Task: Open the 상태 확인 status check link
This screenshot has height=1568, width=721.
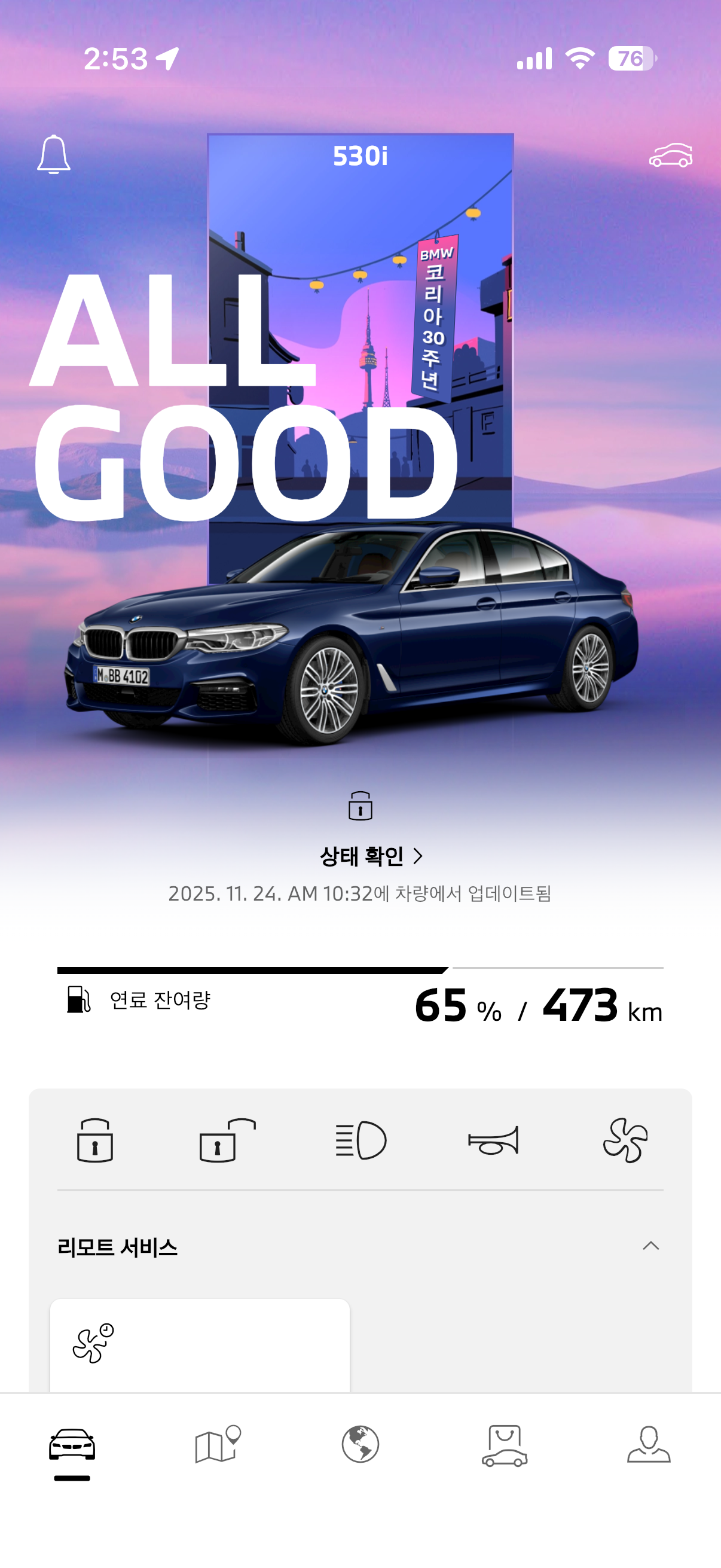Action: pos(371,856)
